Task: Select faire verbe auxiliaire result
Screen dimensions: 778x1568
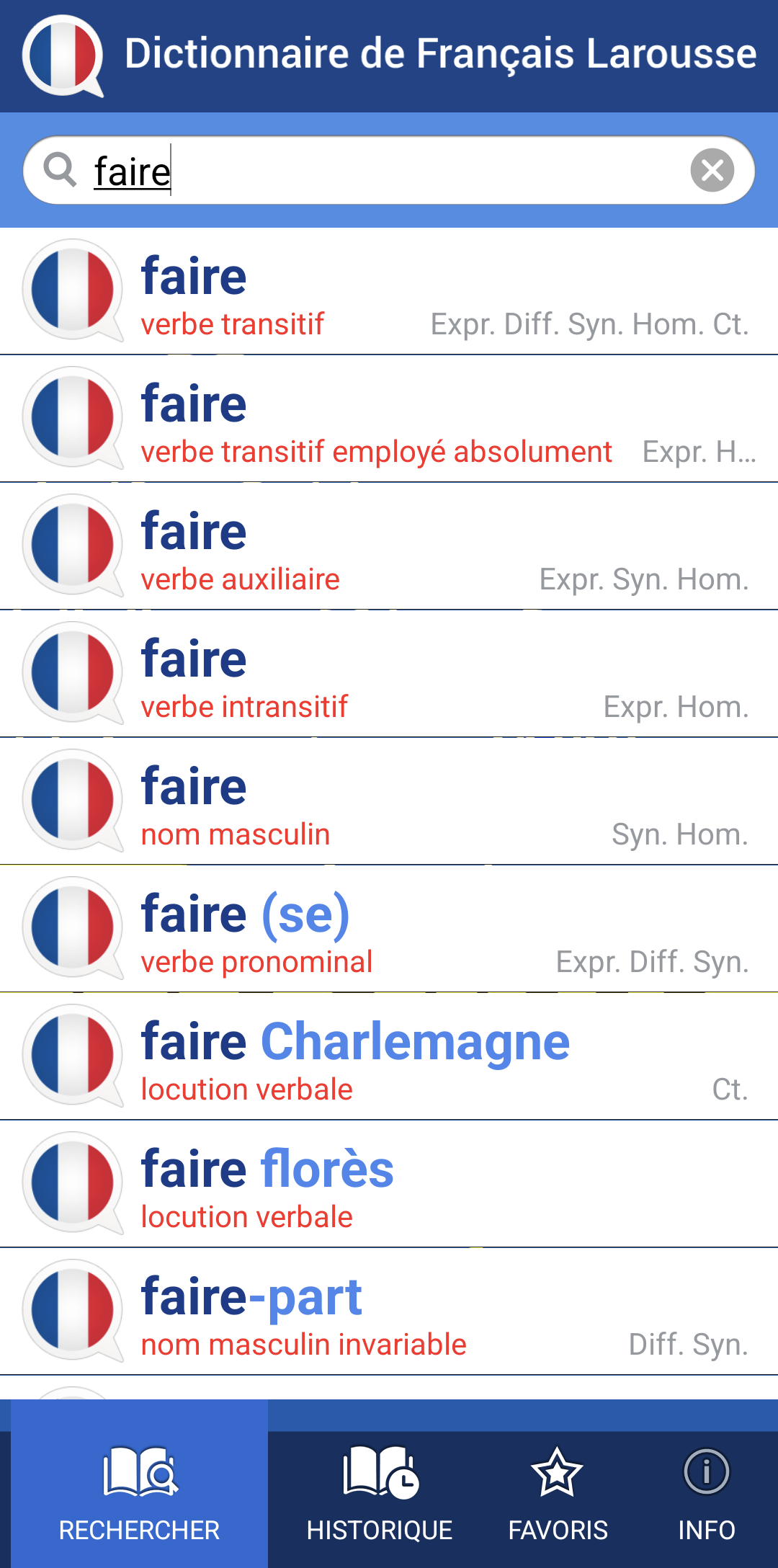Action: pos(389,547)
